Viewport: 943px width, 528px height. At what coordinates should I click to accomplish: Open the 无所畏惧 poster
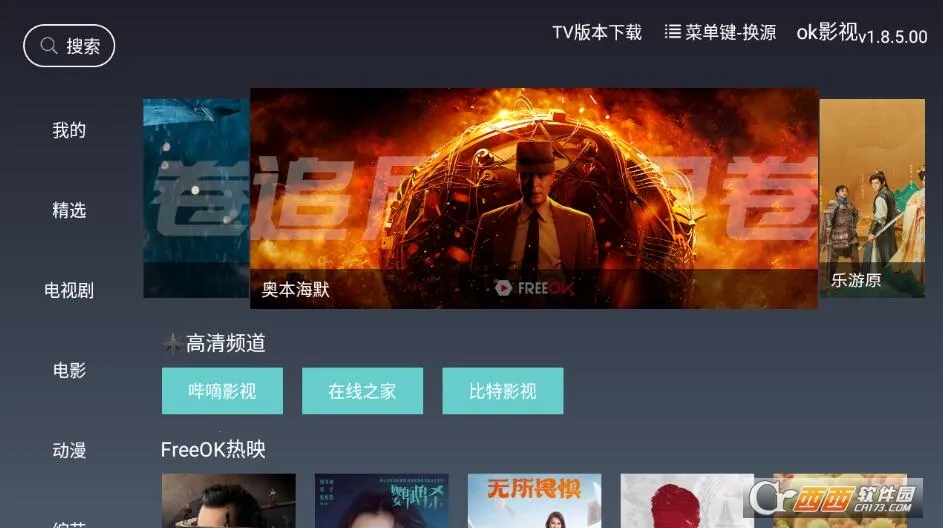[534, 500]
